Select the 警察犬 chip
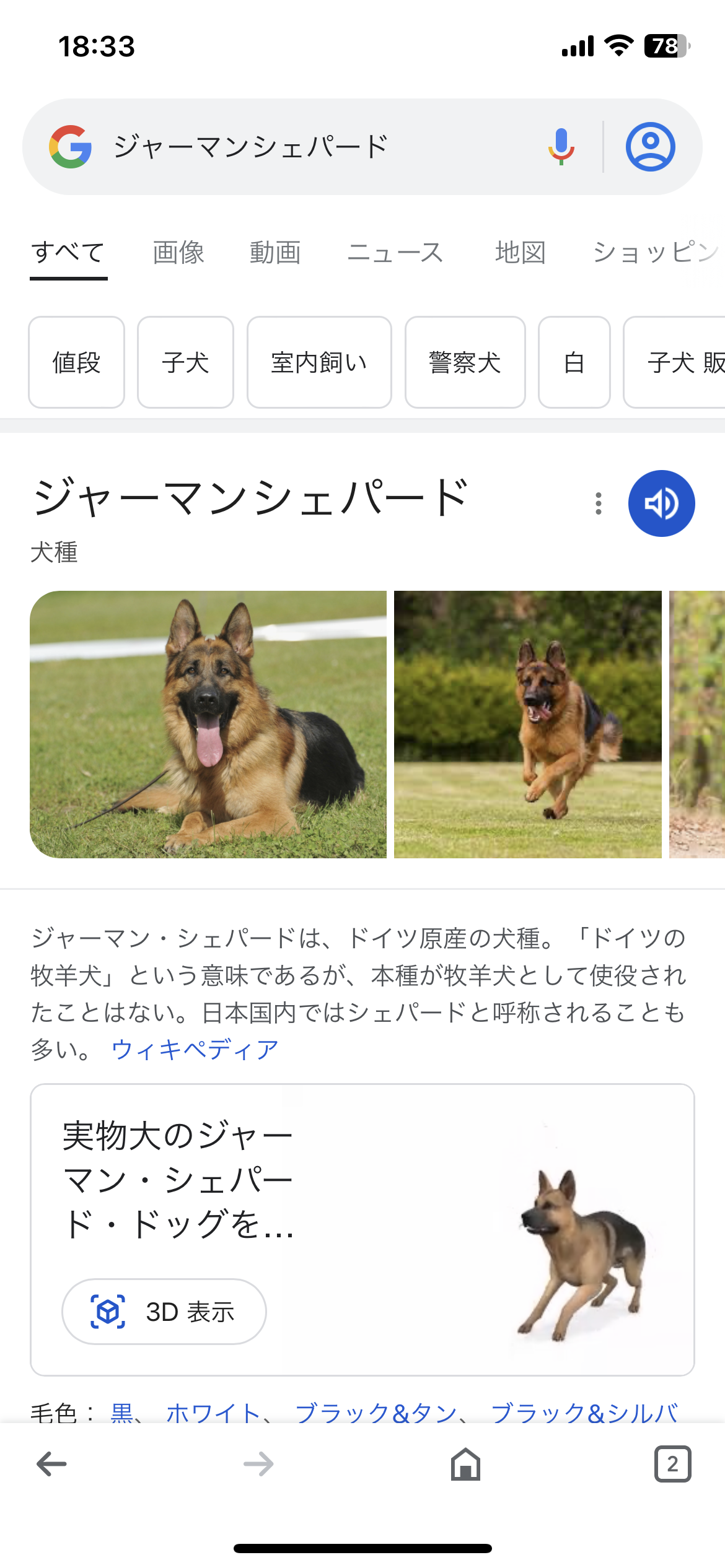This screenshot has width=725, height=1568. (465, 362)
